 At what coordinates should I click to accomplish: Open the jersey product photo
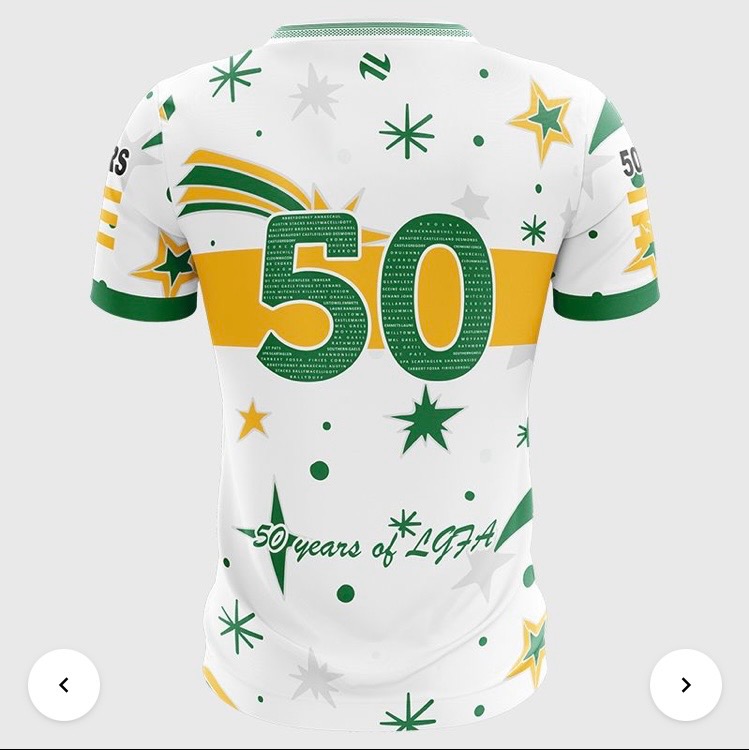375,370
